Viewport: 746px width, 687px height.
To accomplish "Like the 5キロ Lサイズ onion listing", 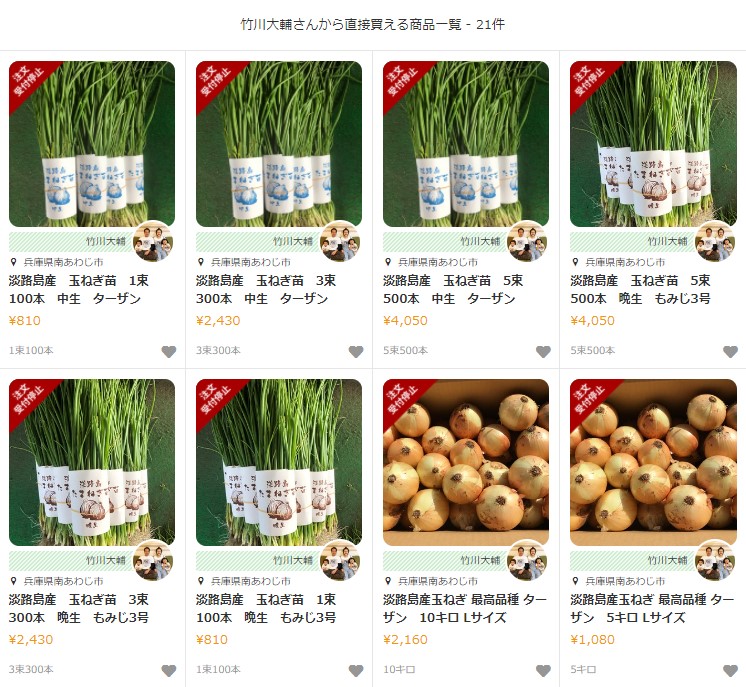I will 730,670.
